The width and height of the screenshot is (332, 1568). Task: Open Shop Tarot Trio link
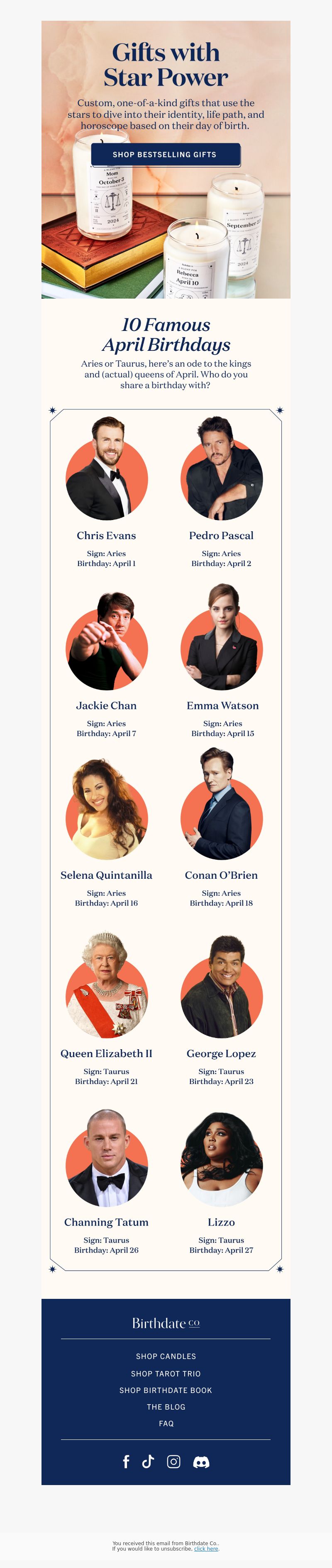point(166,1373)
